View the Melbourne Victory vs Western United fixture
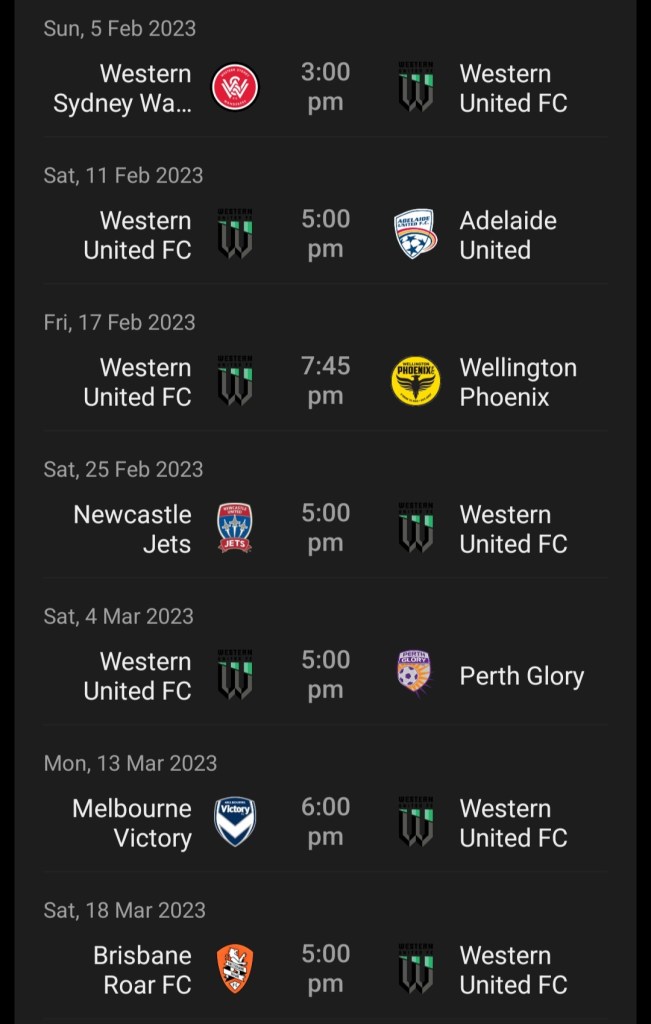Screen dimensions: 651x1024 point(325,823)
